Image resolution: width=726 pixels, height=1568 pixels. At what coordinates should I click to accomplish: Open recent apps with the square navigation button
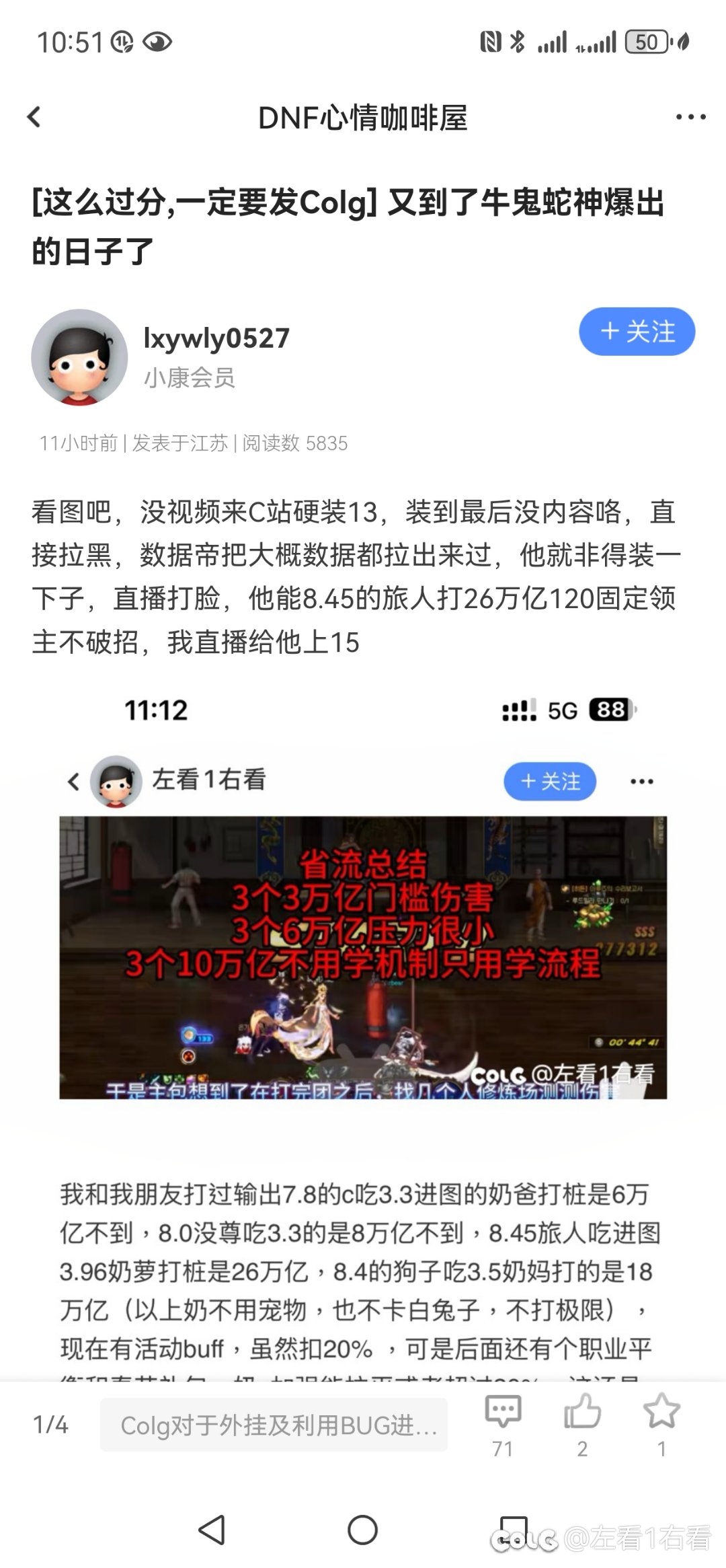click(515, 1530)
